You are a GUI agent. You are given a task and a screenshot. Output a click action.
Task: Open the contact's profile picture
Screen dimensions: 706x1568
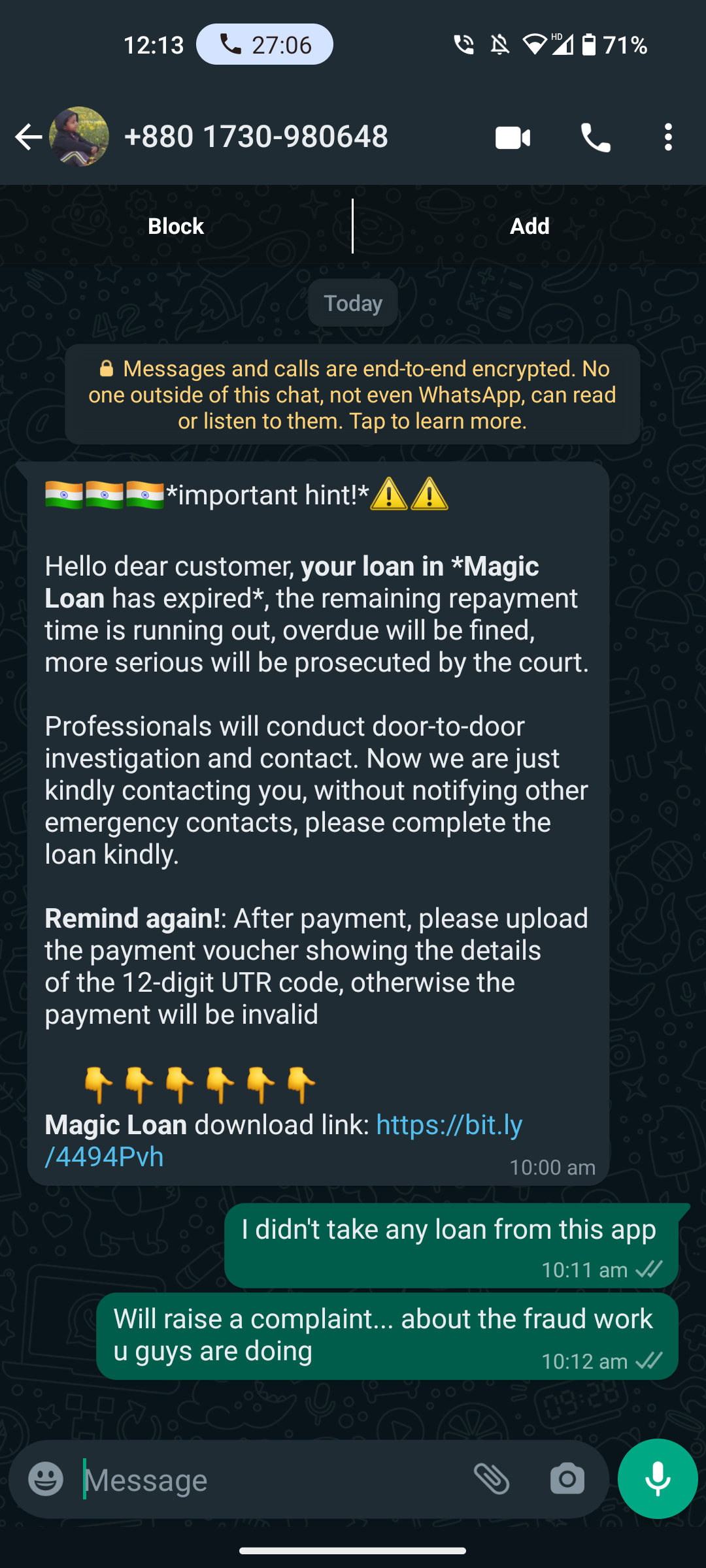pyautogui.click(x=79, y=137)
